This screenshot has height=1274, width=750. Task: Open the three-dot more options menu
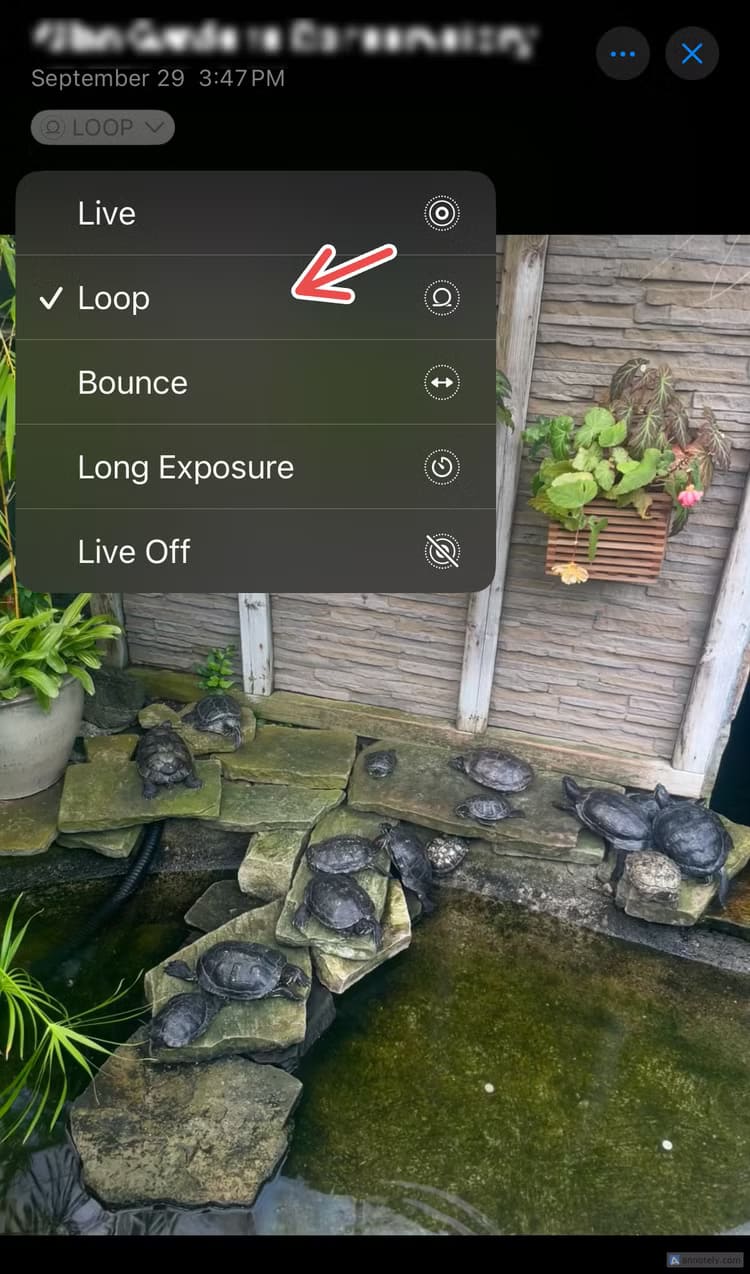click(622, 54)
